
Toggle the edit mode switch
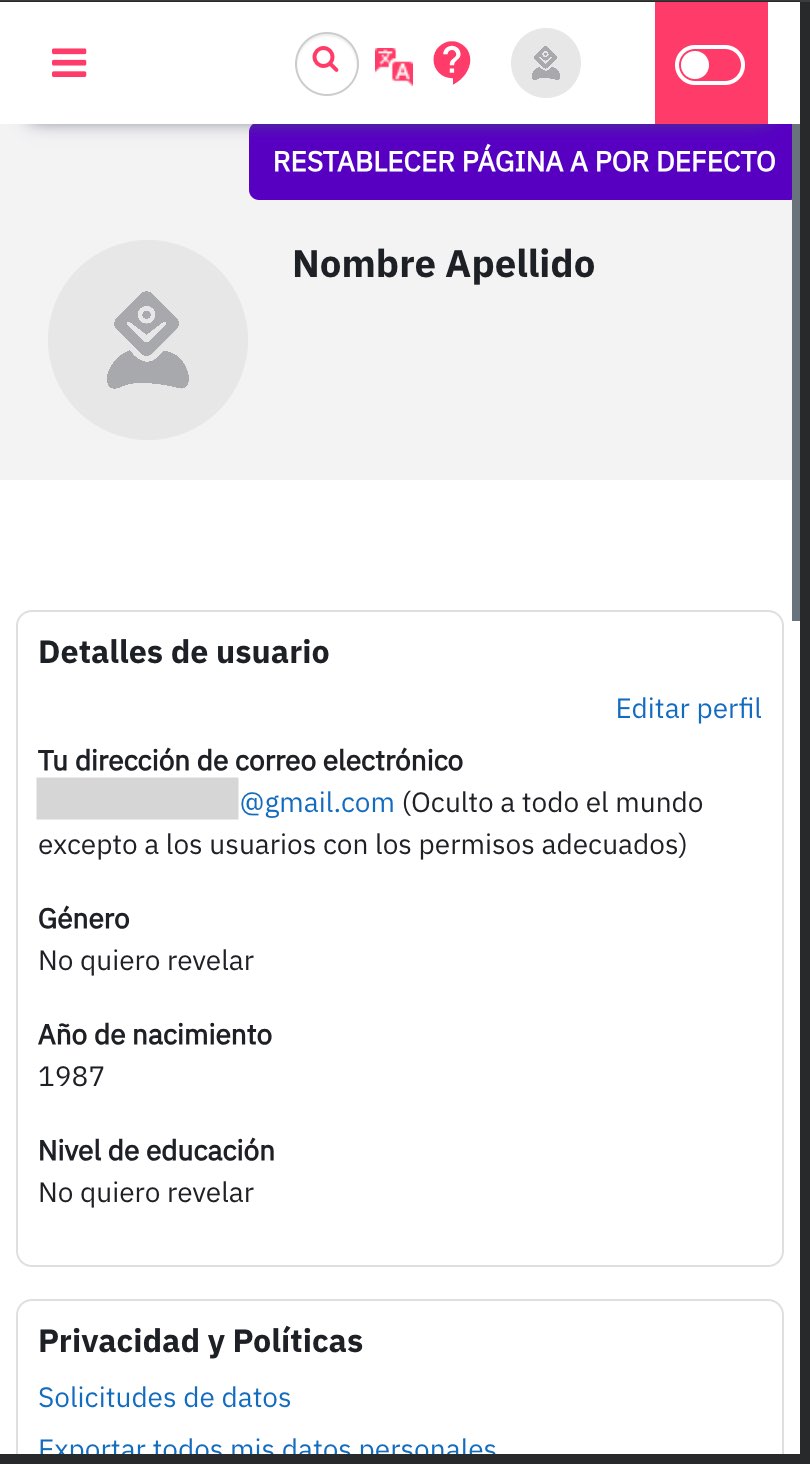pyautogui.click(x=710, y=66)
